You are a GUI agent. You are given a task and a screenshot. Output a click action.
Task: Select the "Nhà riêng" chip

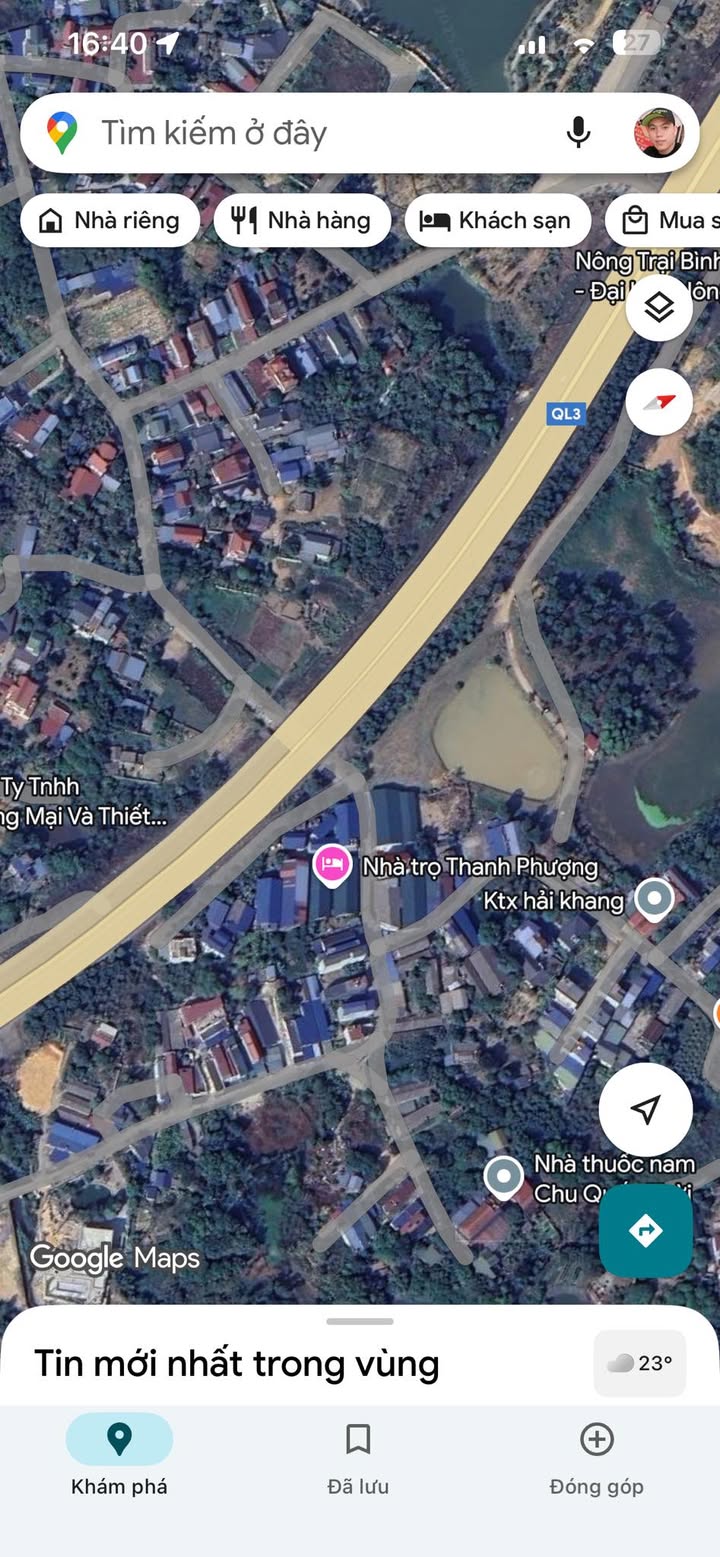pyautogui.click(x=109, y=221)
